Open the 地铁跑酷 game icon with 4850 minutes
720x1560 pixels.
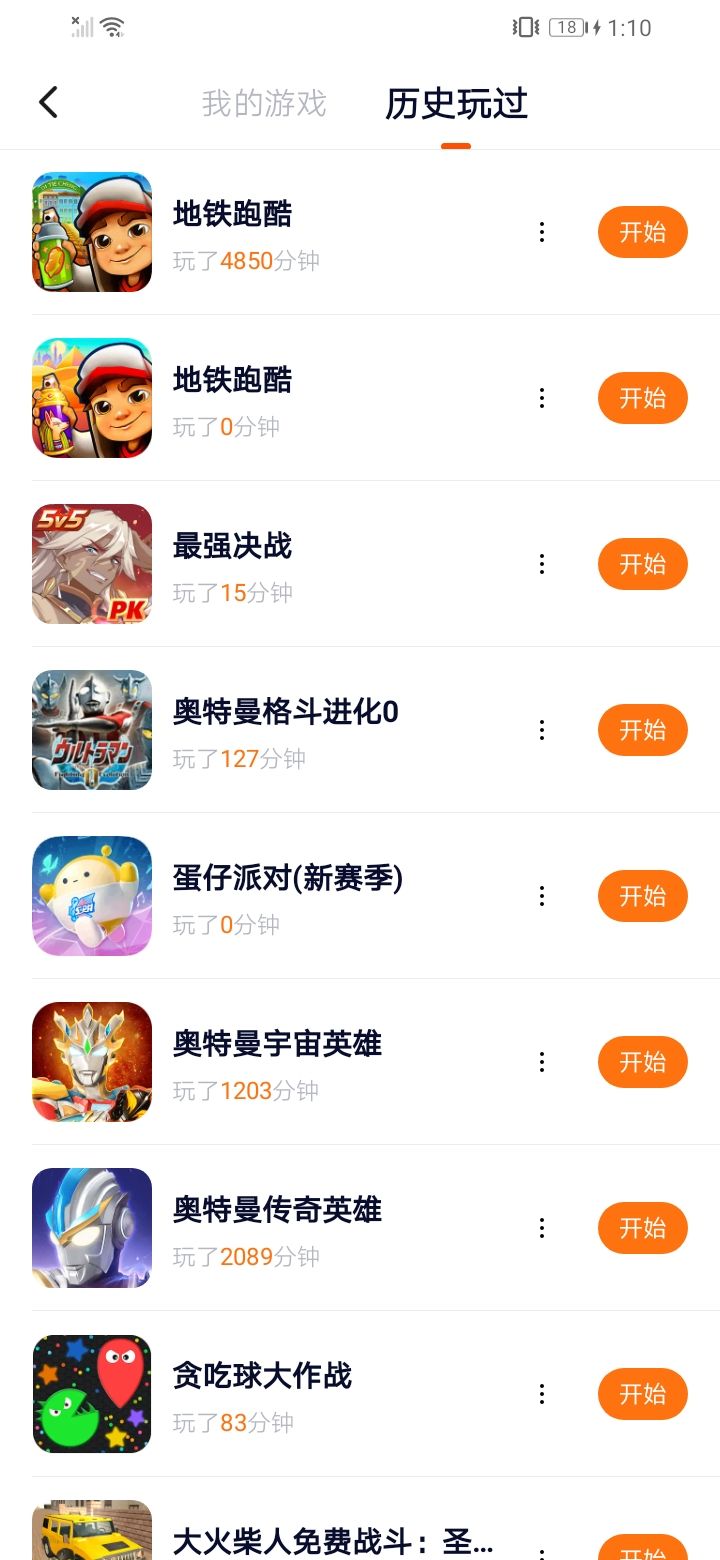click(92, 232)
